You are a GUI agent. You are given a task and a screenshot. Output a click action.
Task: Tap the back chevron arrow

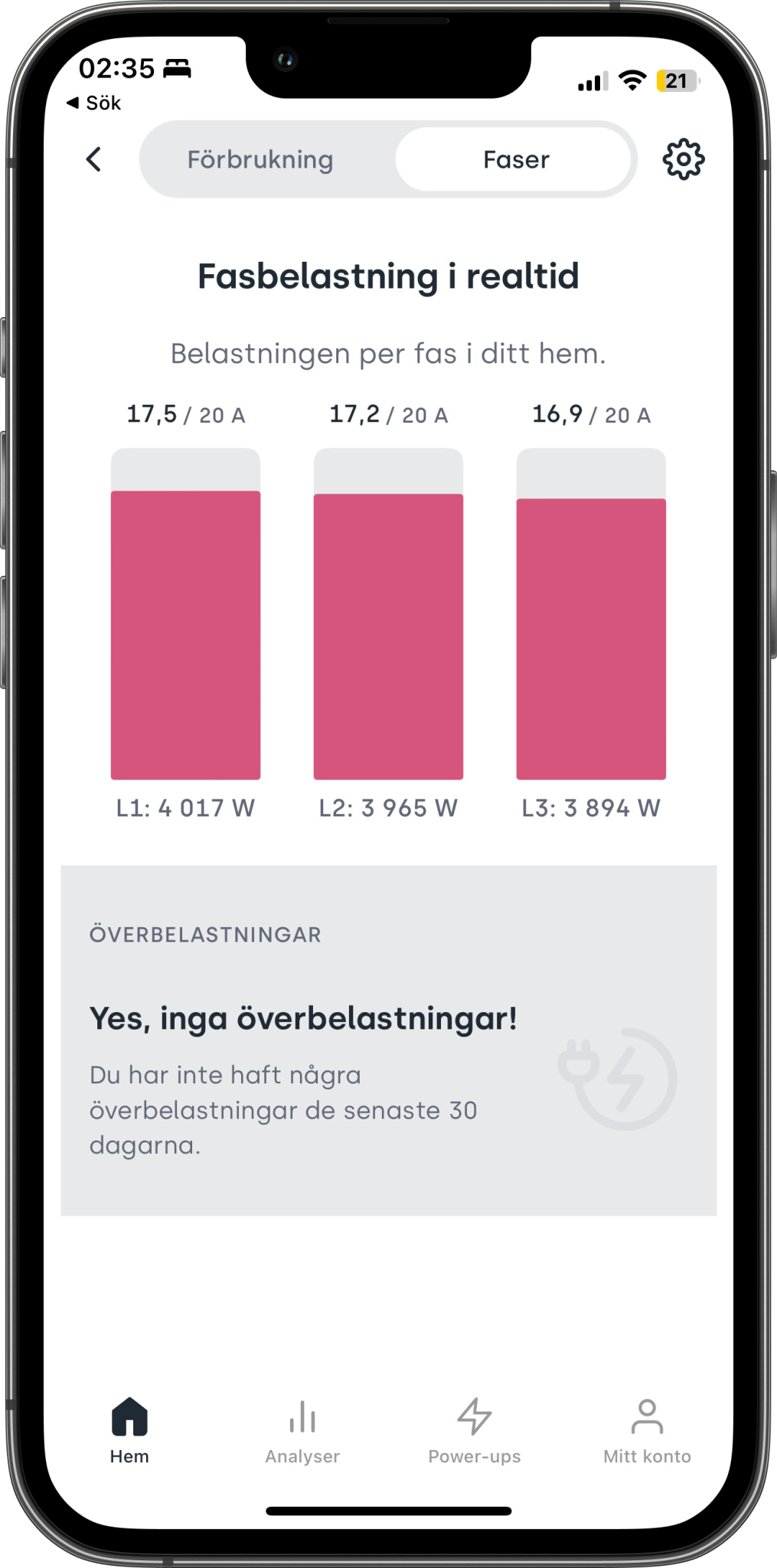(93, 159)
